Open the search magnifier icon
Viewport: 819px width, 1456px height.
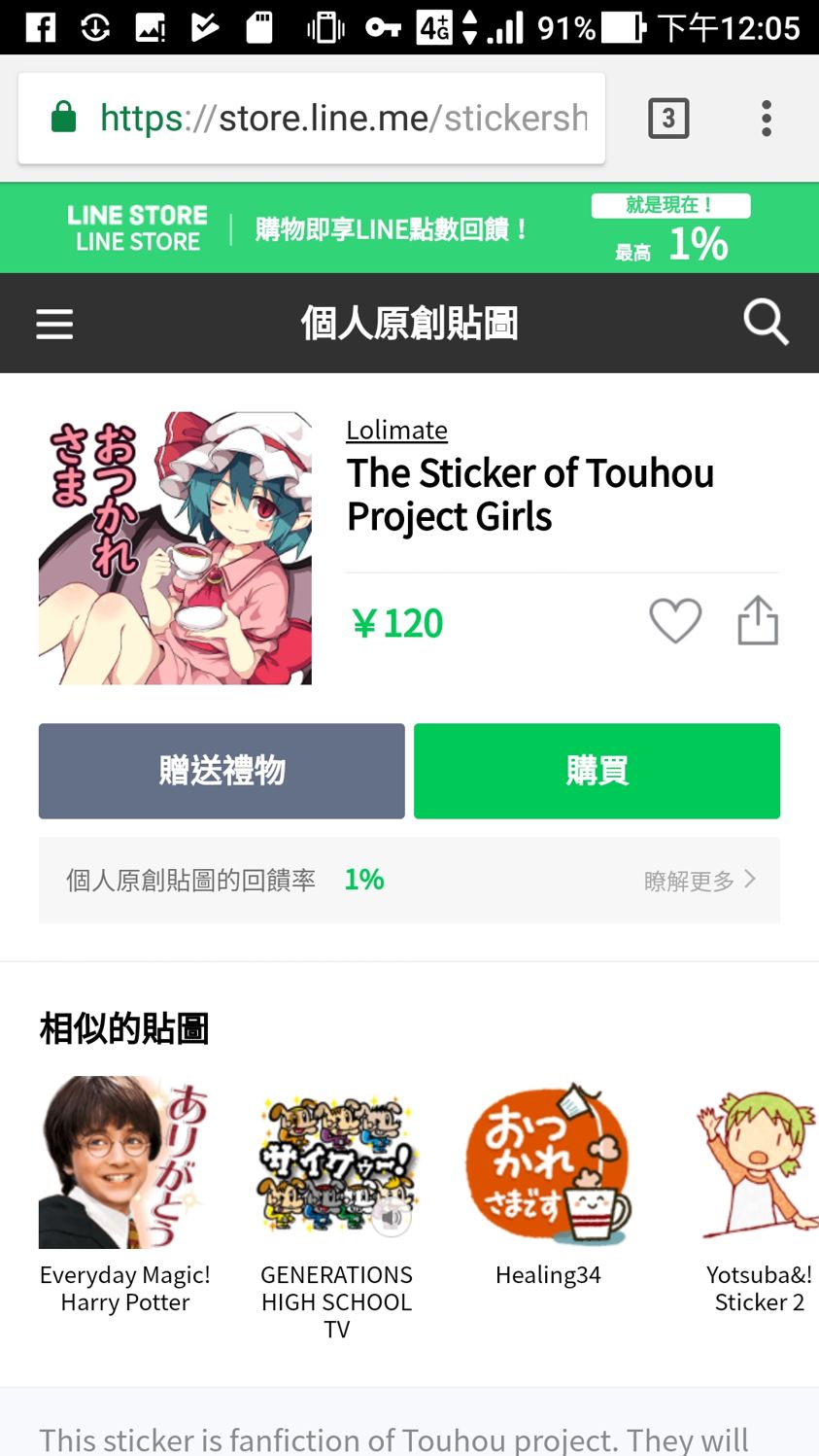766,322
